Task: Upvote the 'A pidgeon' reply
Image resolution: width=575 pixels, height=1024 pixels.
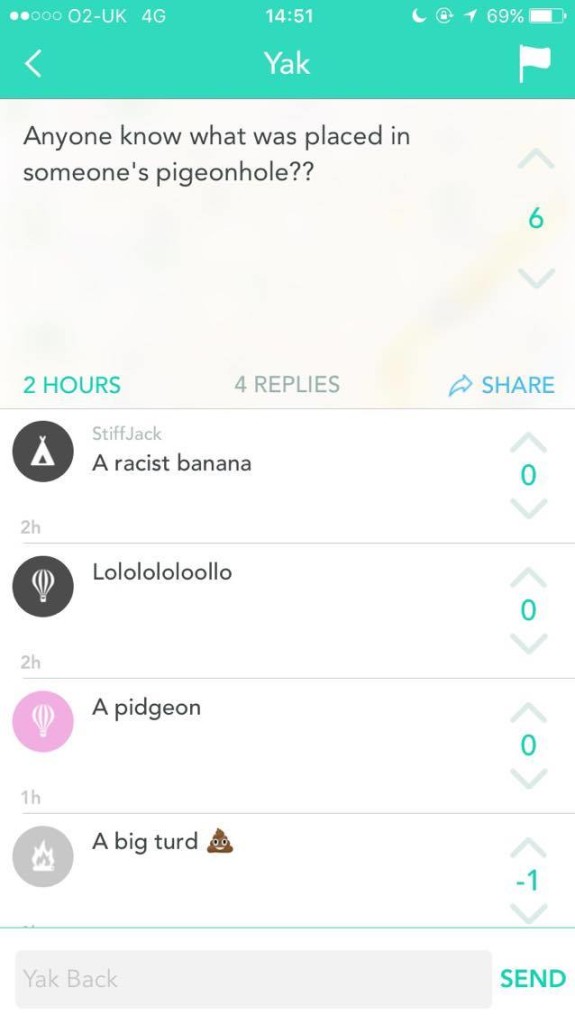Action: (x=528, y=712)
